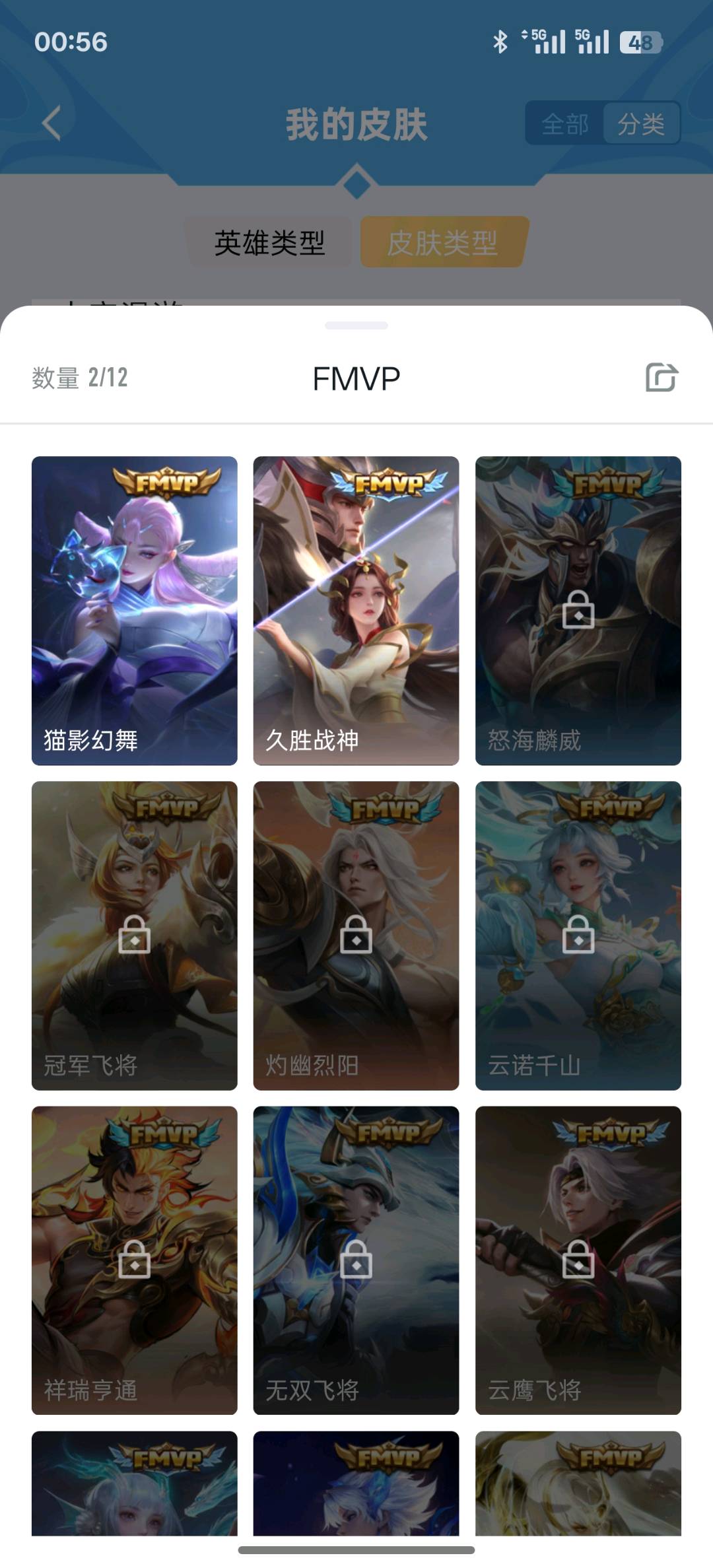The width and height of the screenshot is (713, 1568).
Task: View the 云鹰飞将 skin card
Action: pyautogui.click(x=578, y=1260)
